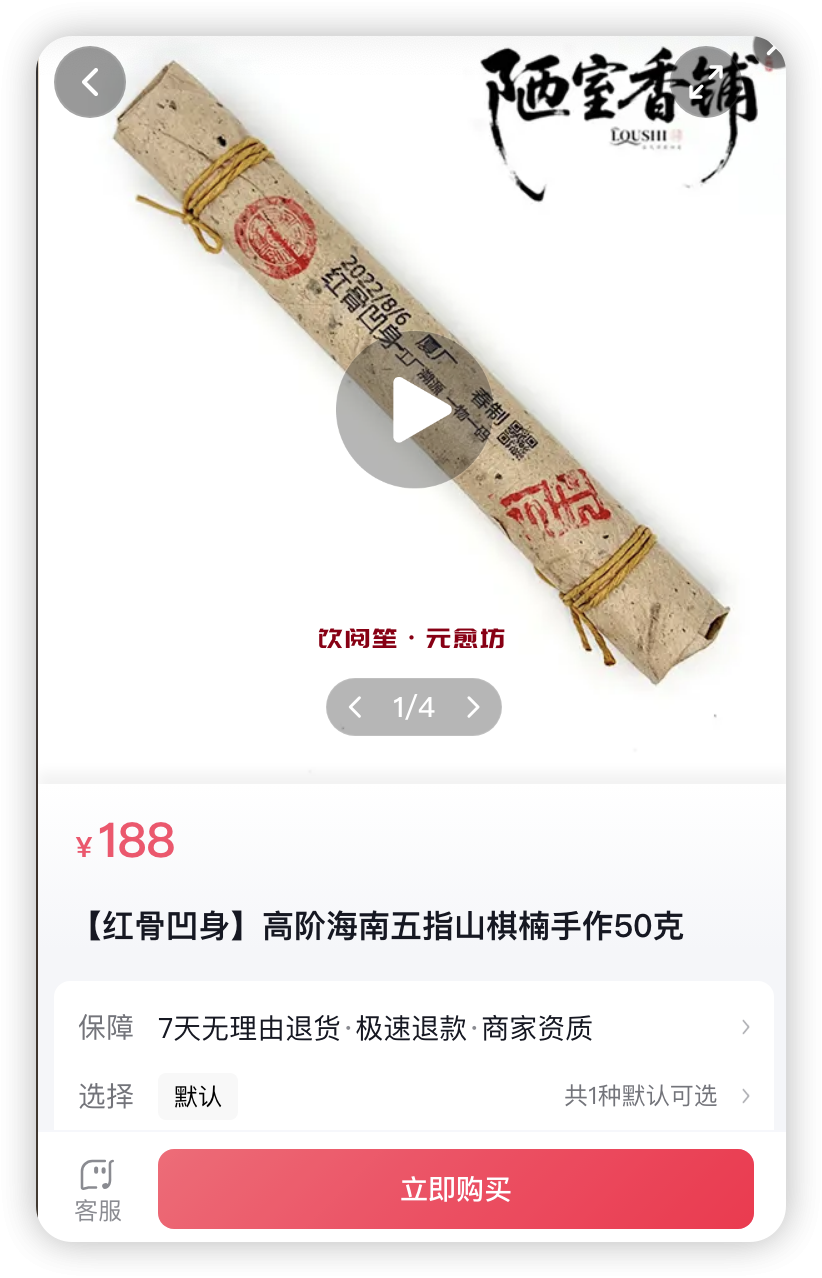Image resolution: width=822 pixels, height=1278 pixels.
Task: Show the previous product image
Action: 355,708
